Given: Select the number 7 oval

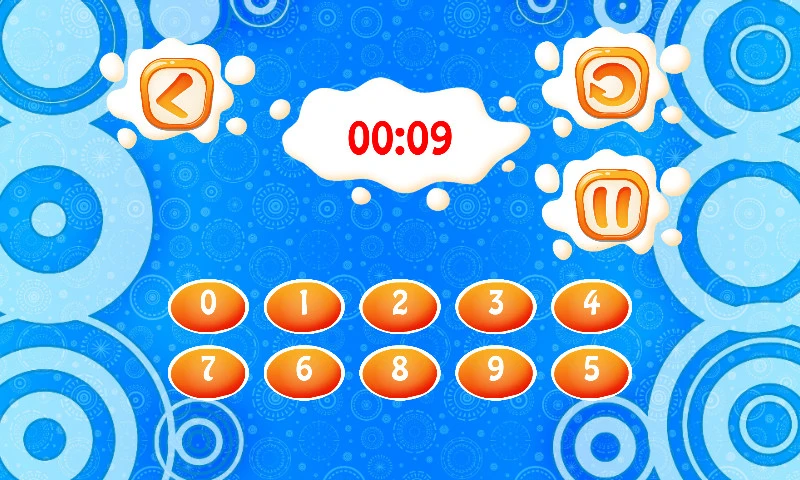Looking at the screenshot, I should pos(208,371).
